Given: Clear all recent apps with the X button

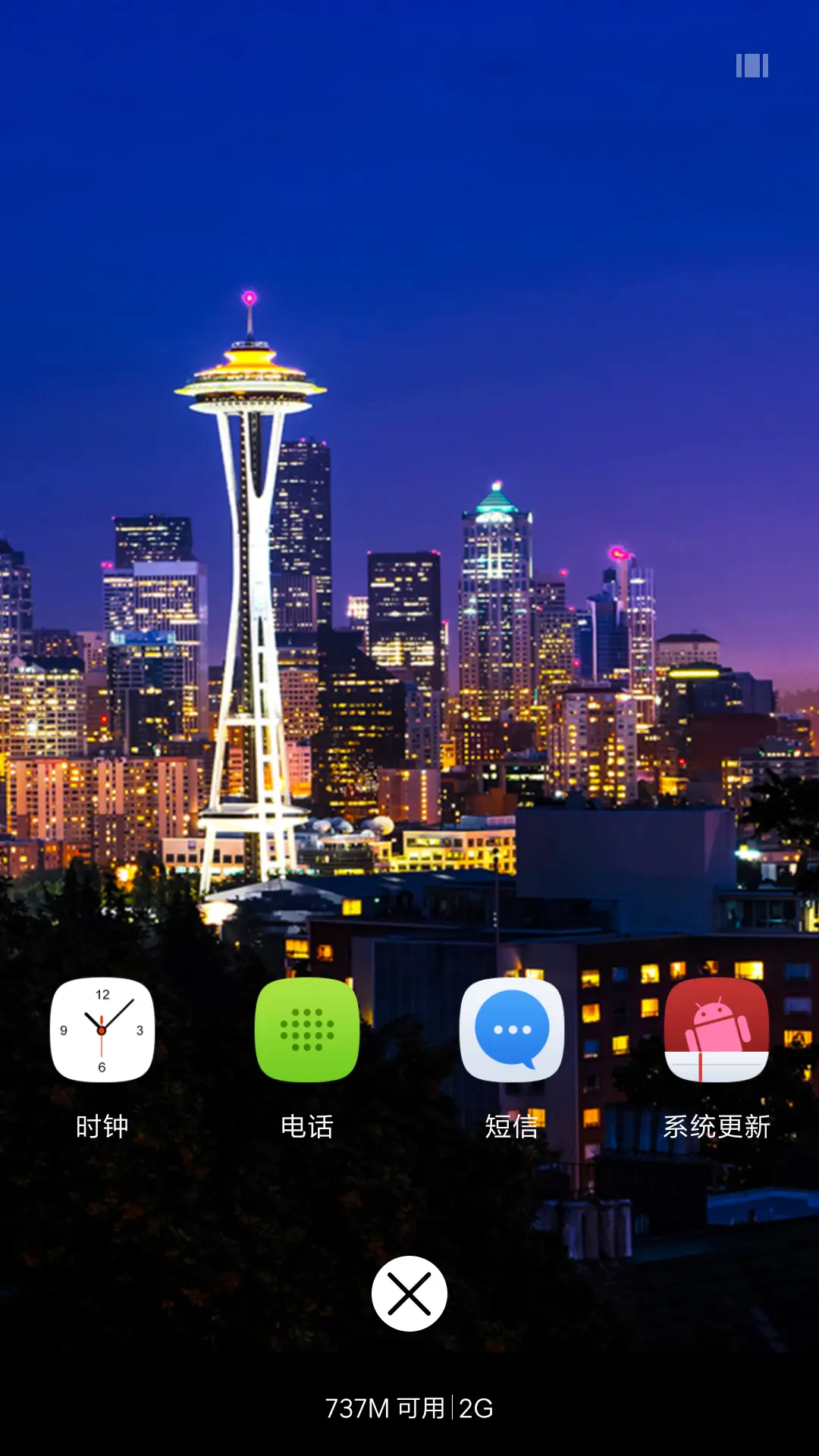Looking at the screenshot, I should [409, 1294].
